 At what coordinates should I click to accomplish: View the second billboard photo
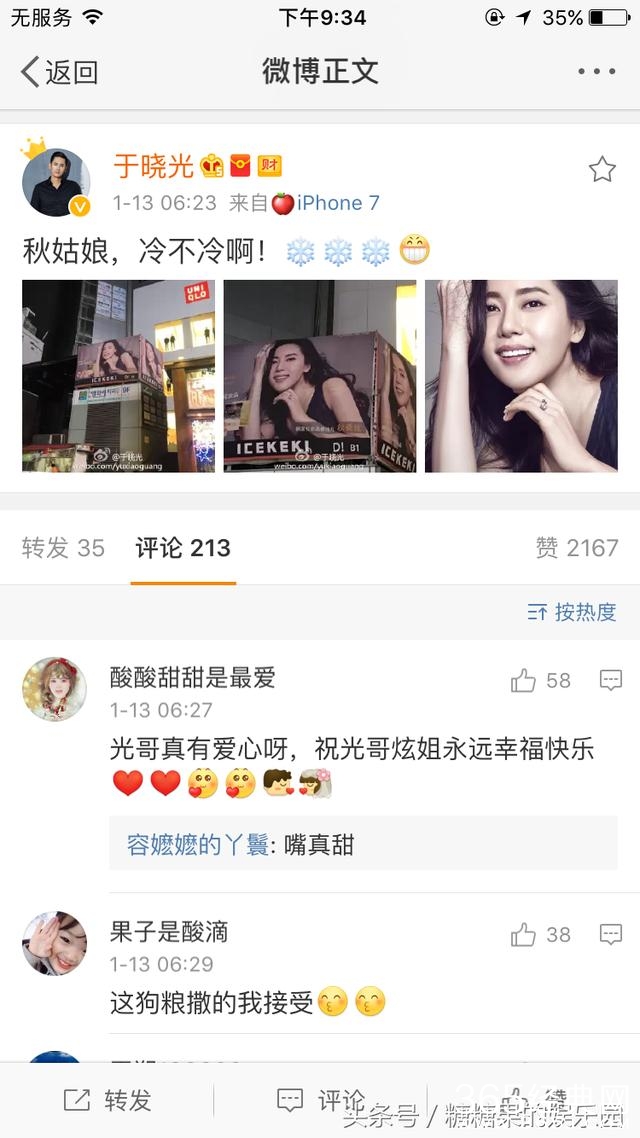(320, 376)
